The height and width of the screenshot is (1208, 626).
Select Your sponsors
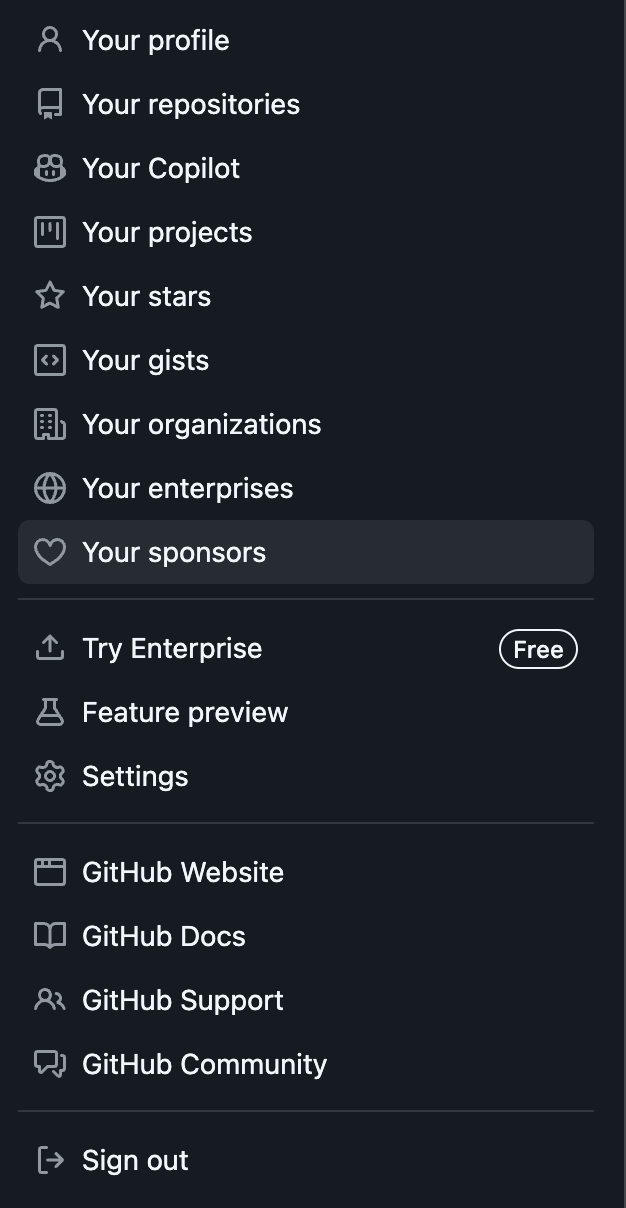[174, 553]
